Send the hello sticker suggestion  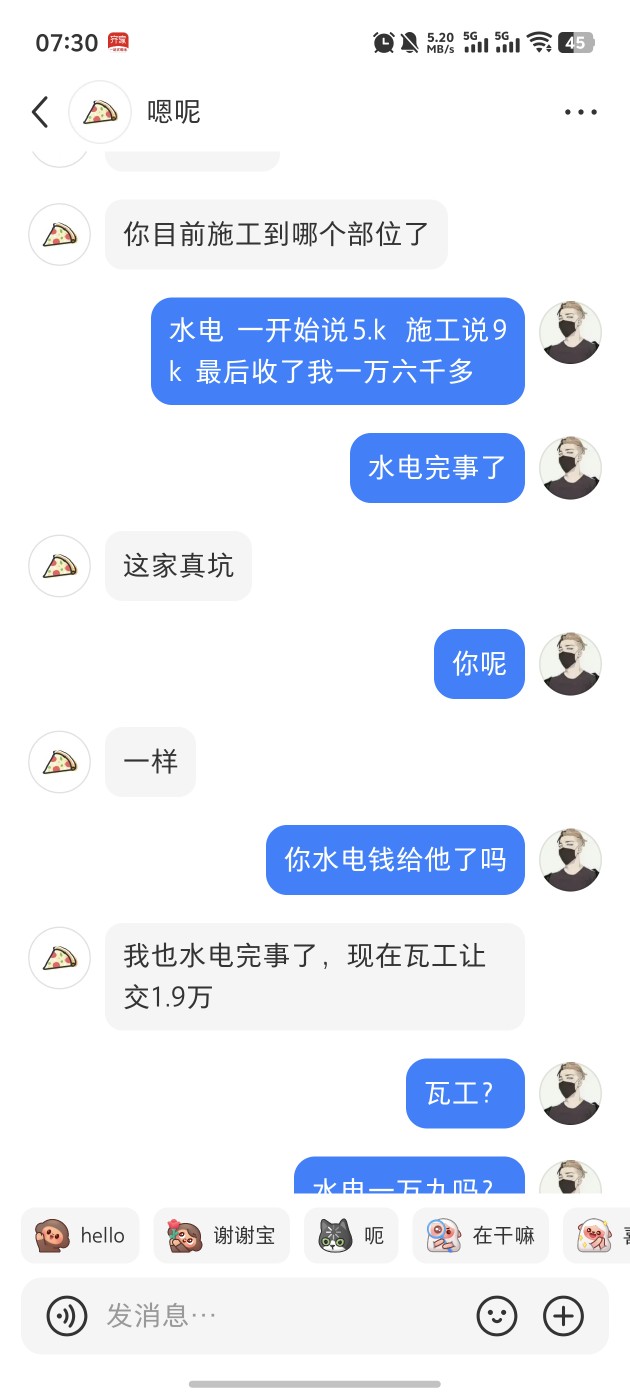tap(80, 1236)
